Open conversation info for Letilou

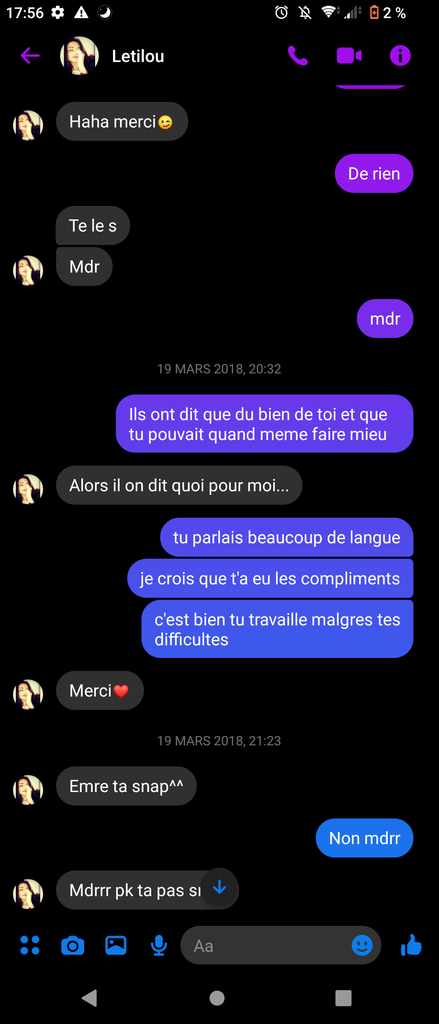400,56
